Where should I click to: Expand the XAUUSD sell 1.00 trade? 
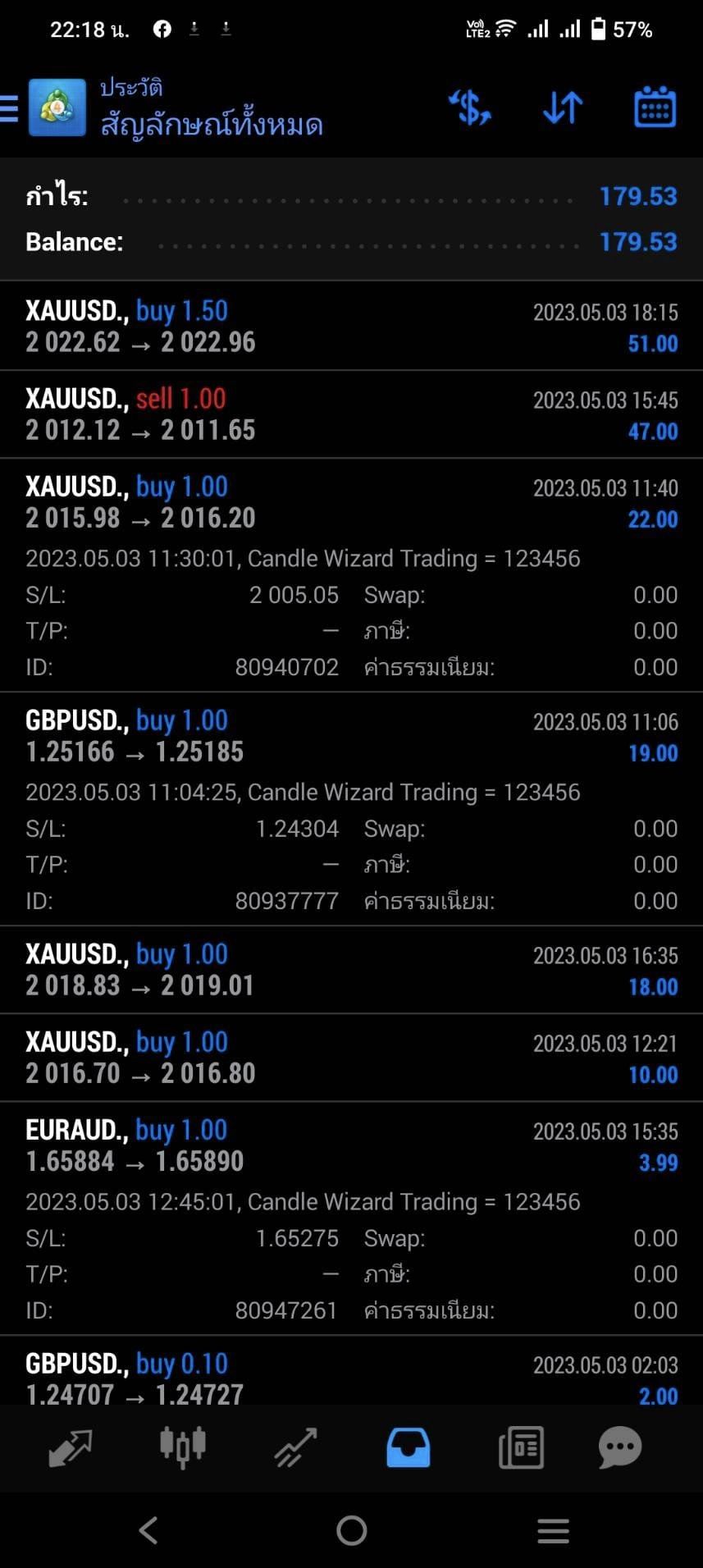(351, 414)
